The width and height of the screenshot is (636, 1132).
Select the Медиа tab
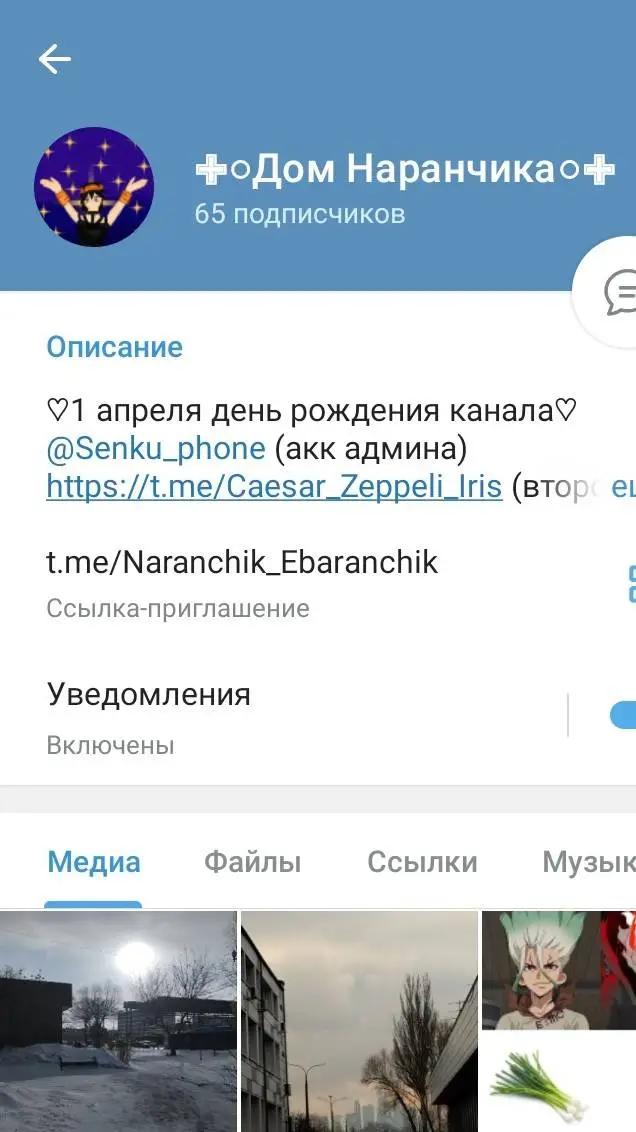(x=94, y=862)
